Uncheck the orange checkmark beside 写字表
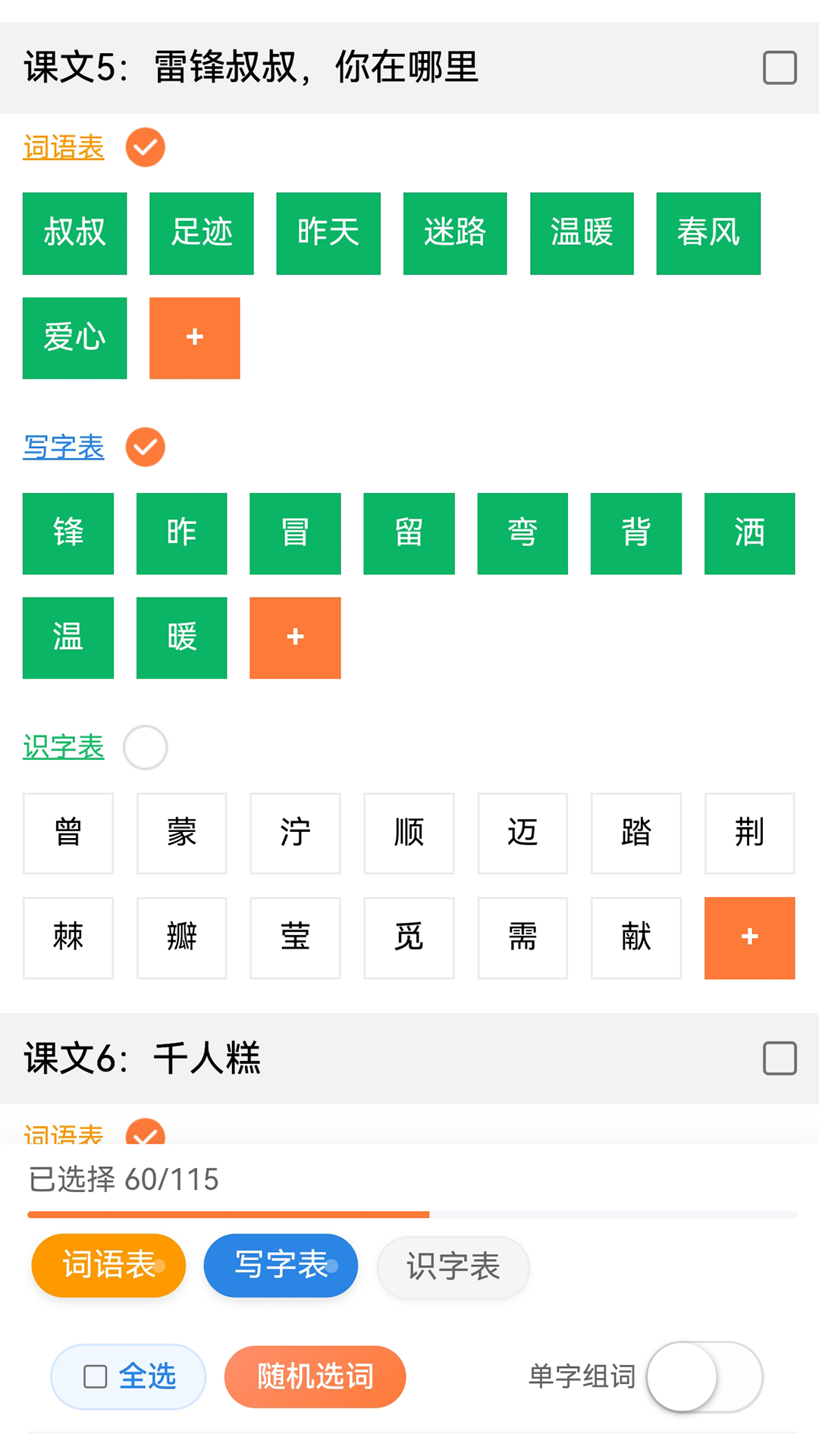819x1456 pixels. coord(145,447)
